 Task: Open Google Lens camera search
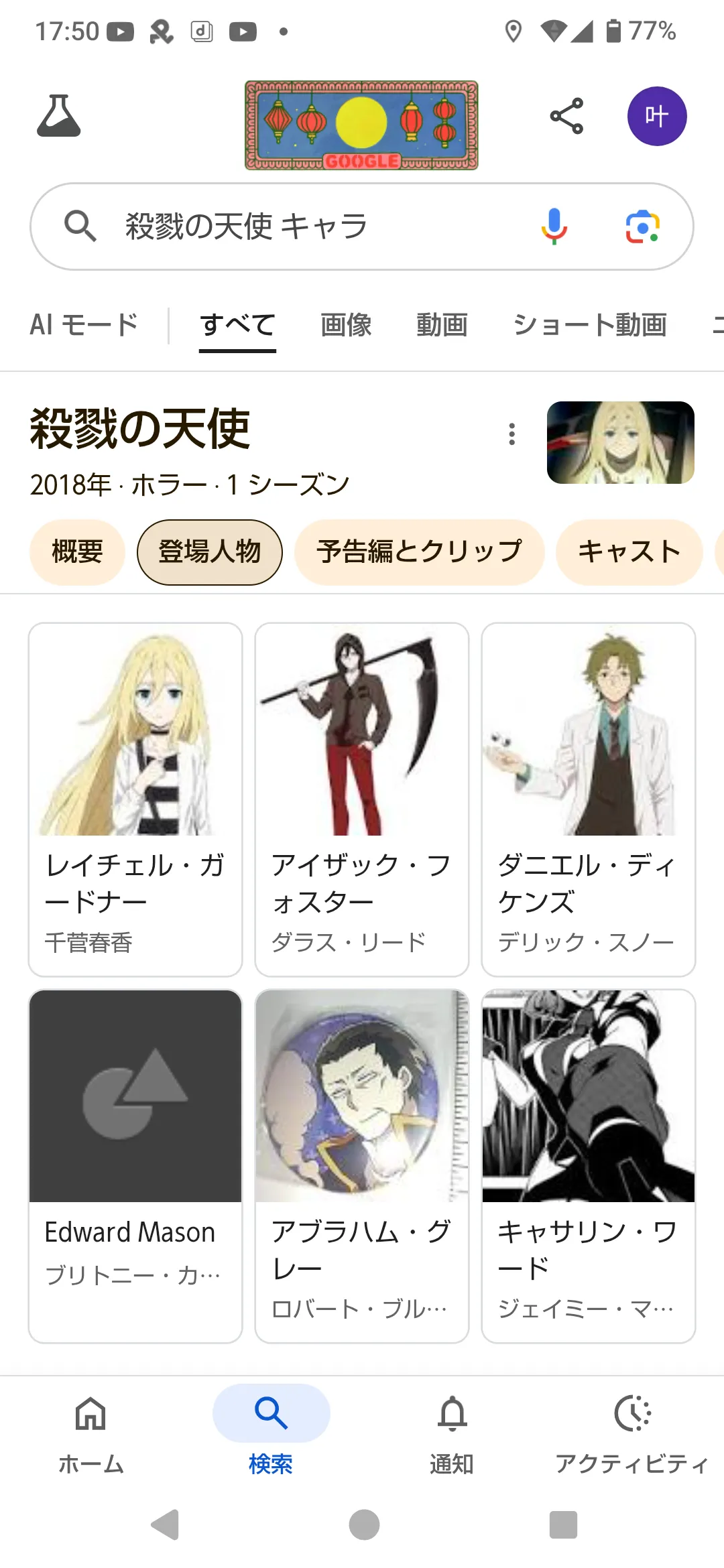click(x=642, y=226)
